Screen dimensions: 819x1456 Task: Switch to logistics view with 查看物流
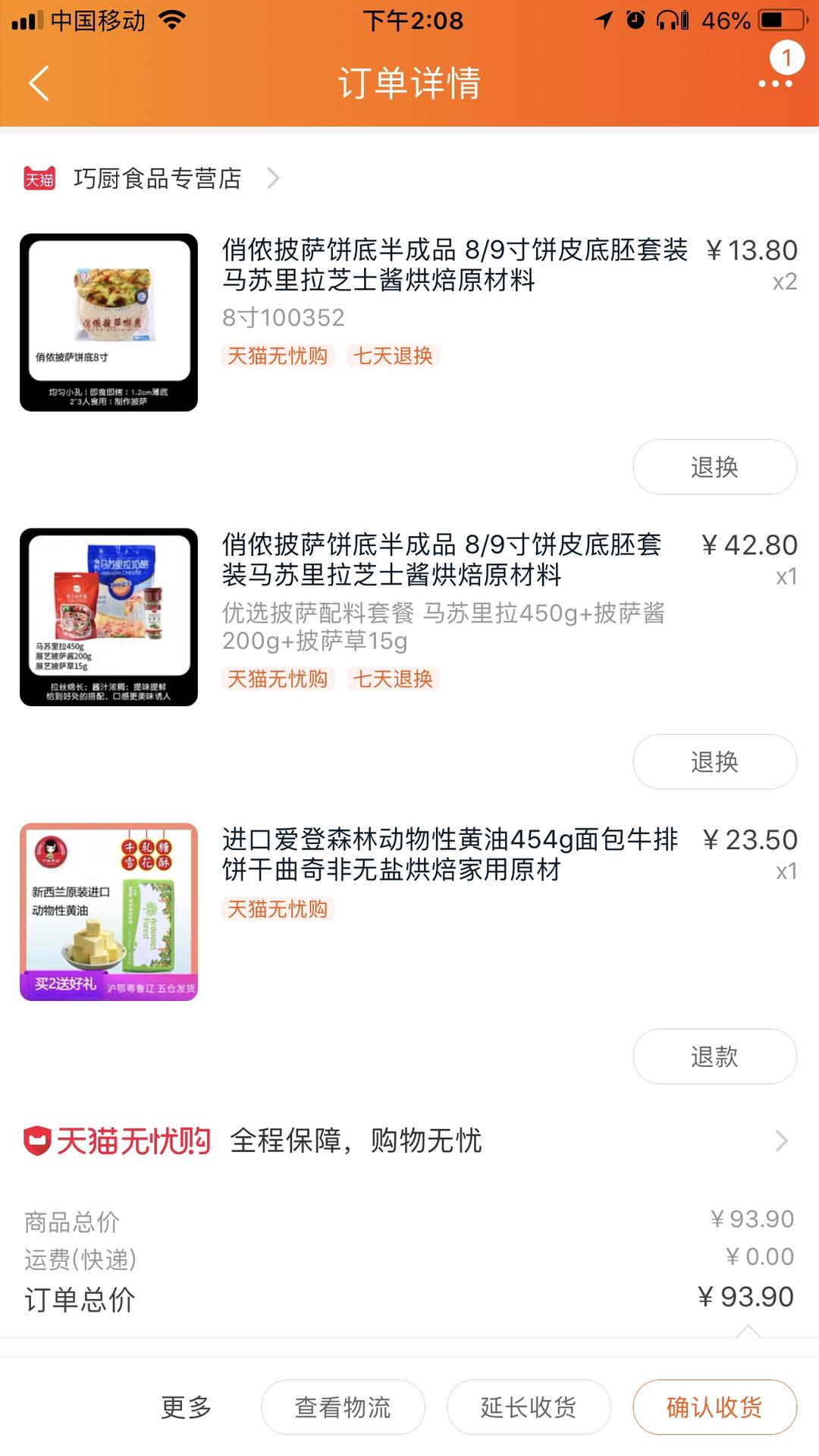click(342, 1407)
